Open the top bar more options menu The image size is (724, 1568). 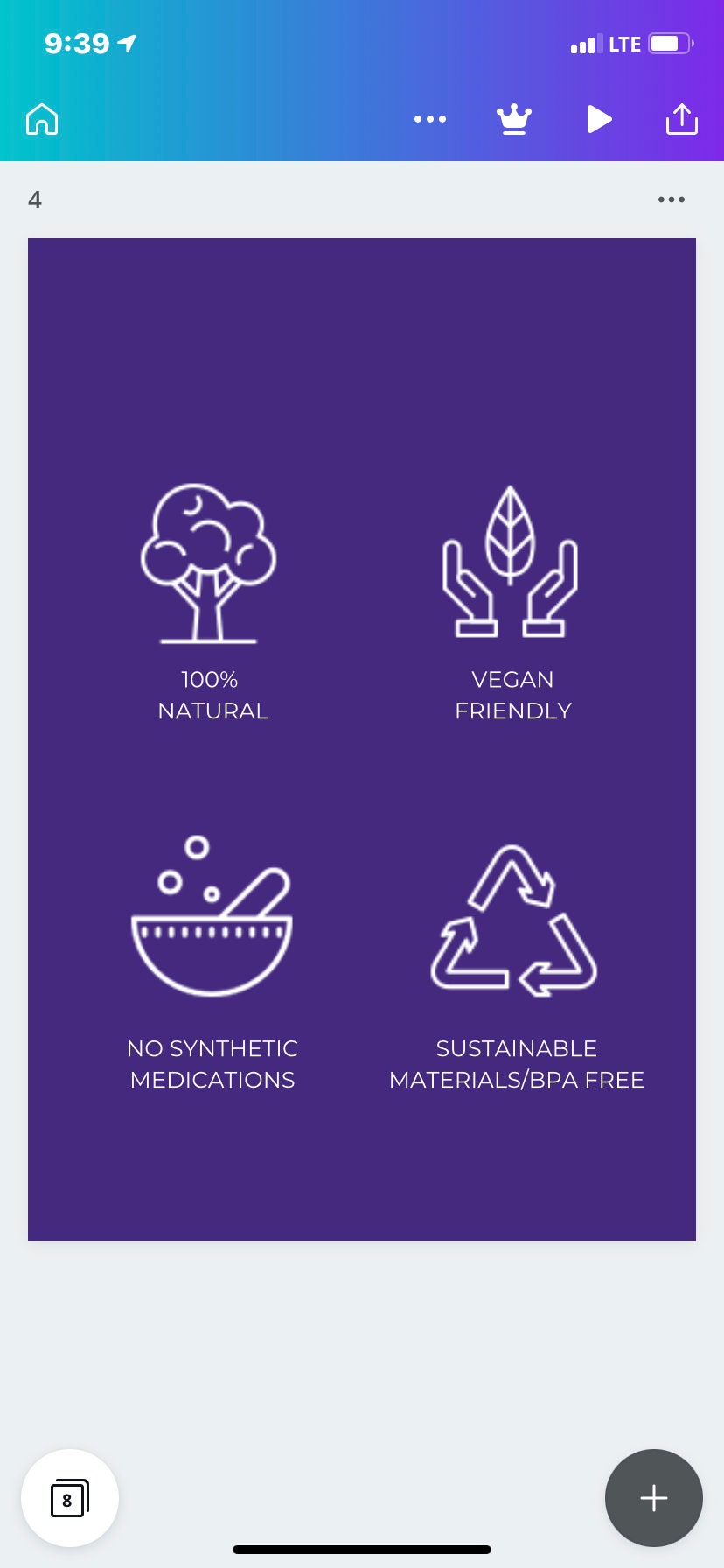pyautogui.click(x=430, y=119)
